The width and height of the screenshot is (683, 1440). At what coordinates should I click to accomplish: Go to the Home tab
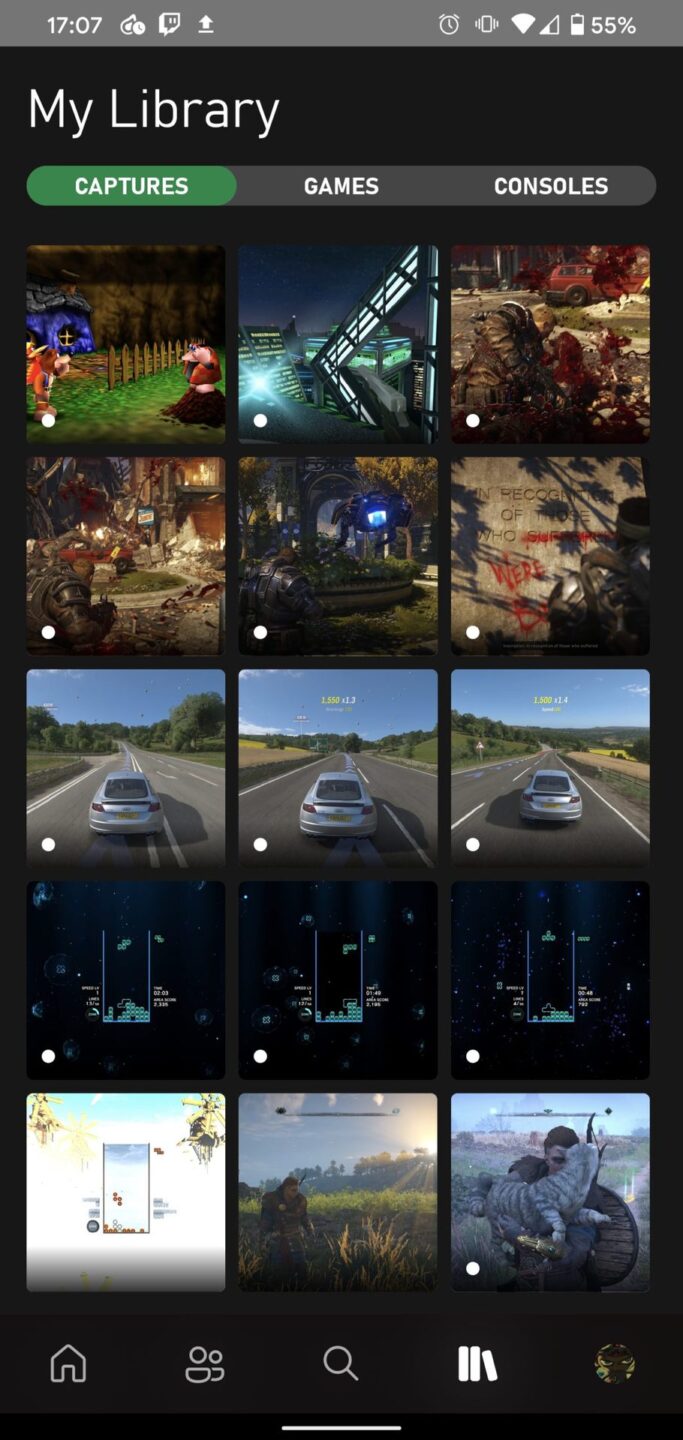pyautogui.click(x=68, y=1363)
